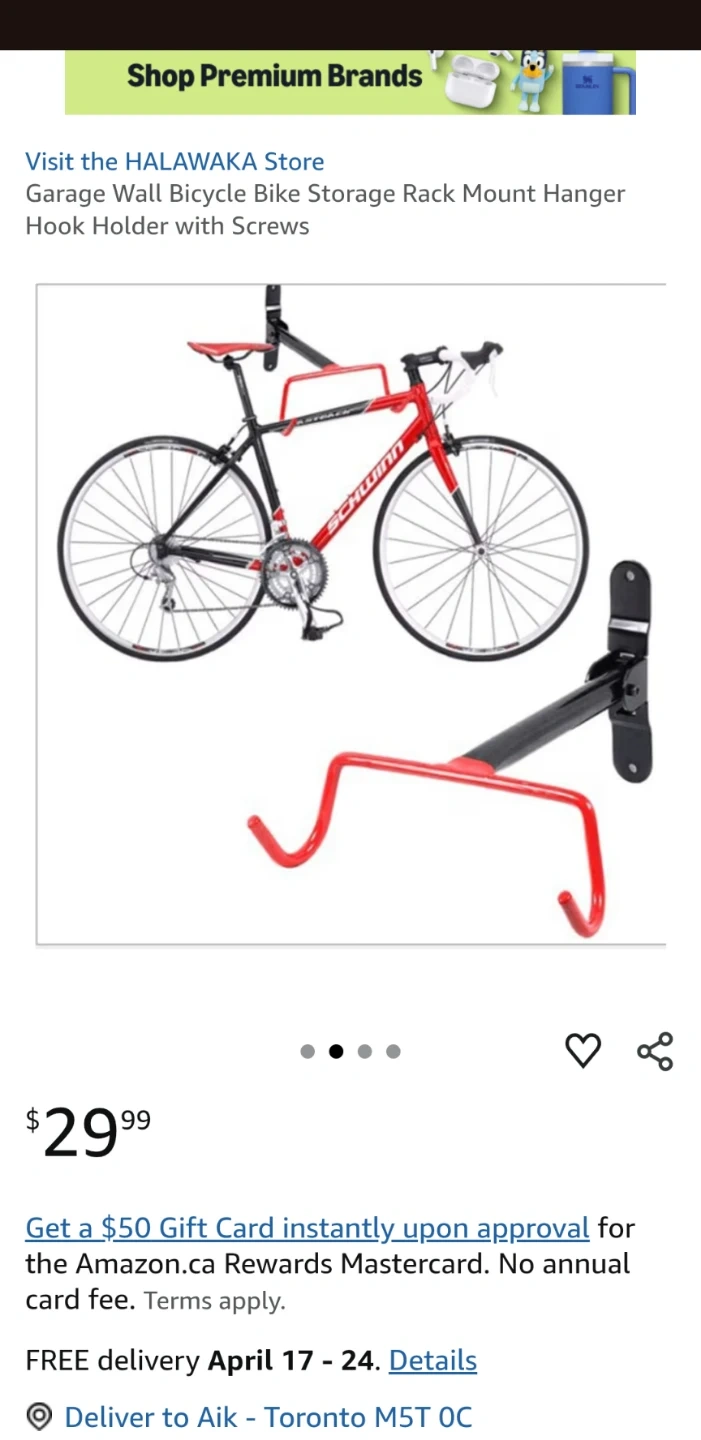The width and height of the screenshot is (701, 1440).
Task: Open the $50 Gift Card offer link
Action: [x=307, y=1228]
